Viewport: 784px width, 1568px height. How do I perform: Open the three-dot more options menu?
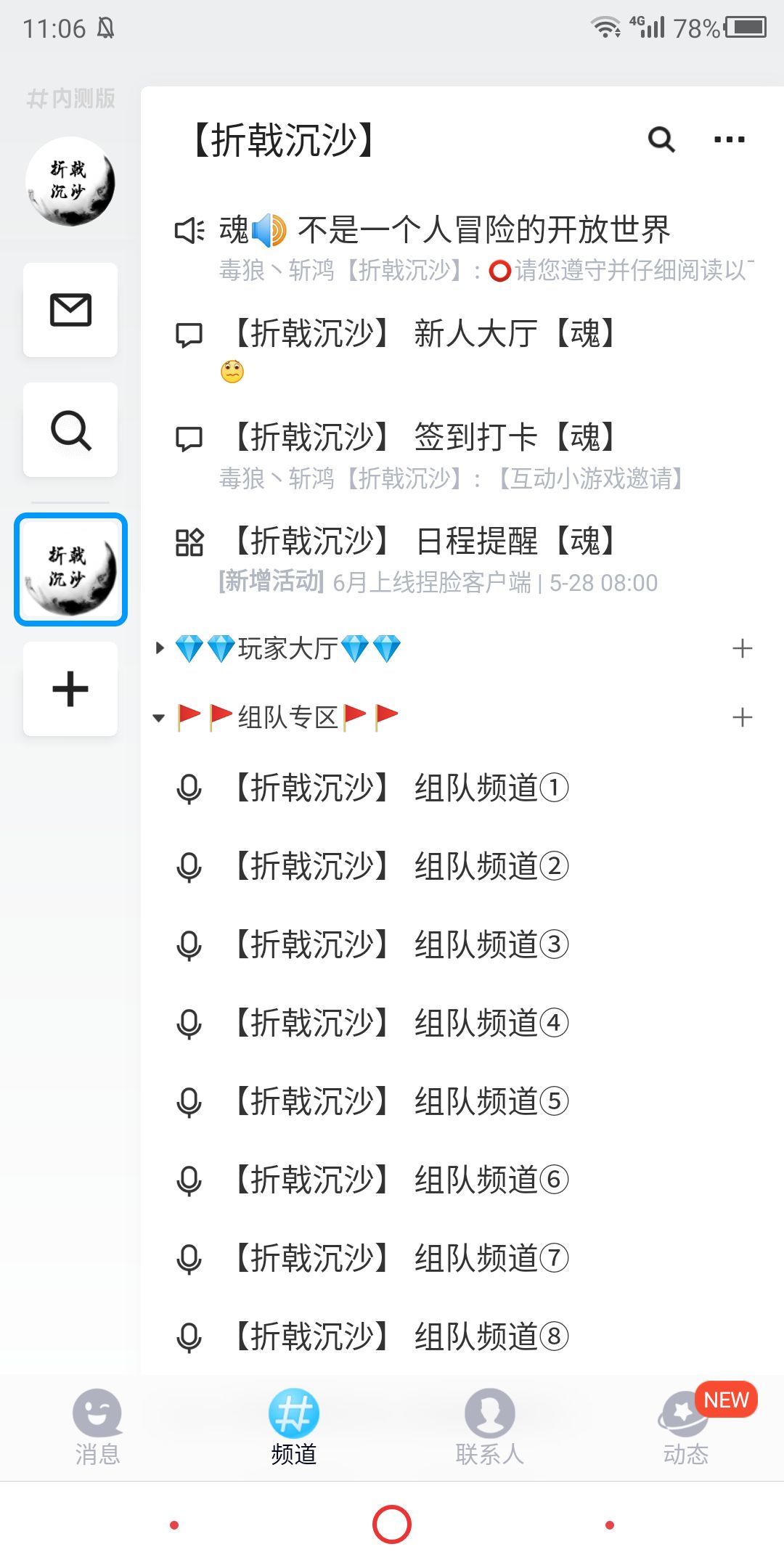[x=729, y=139]
